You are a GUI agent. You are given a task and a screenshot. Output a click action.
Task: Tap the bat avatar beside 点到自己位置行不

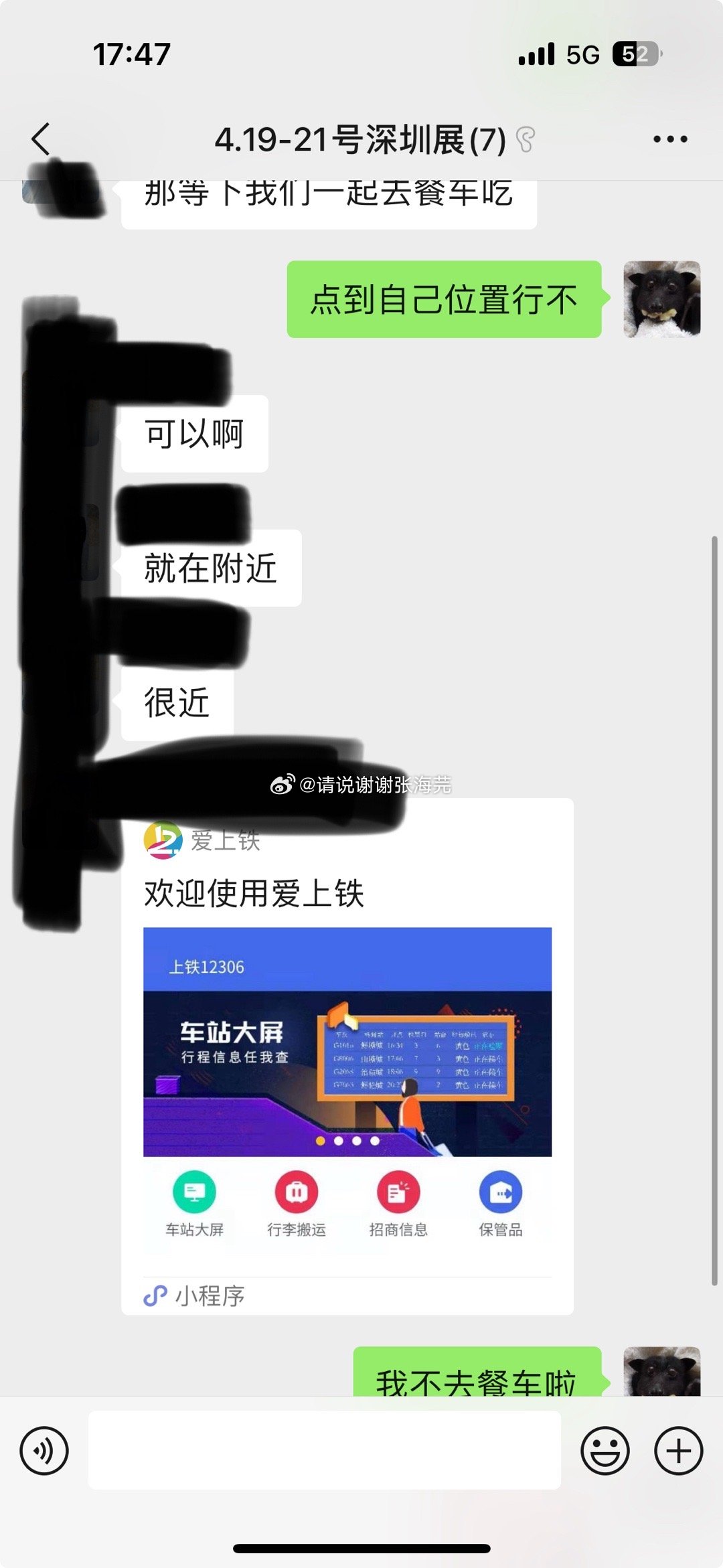(x=661, y=299)
